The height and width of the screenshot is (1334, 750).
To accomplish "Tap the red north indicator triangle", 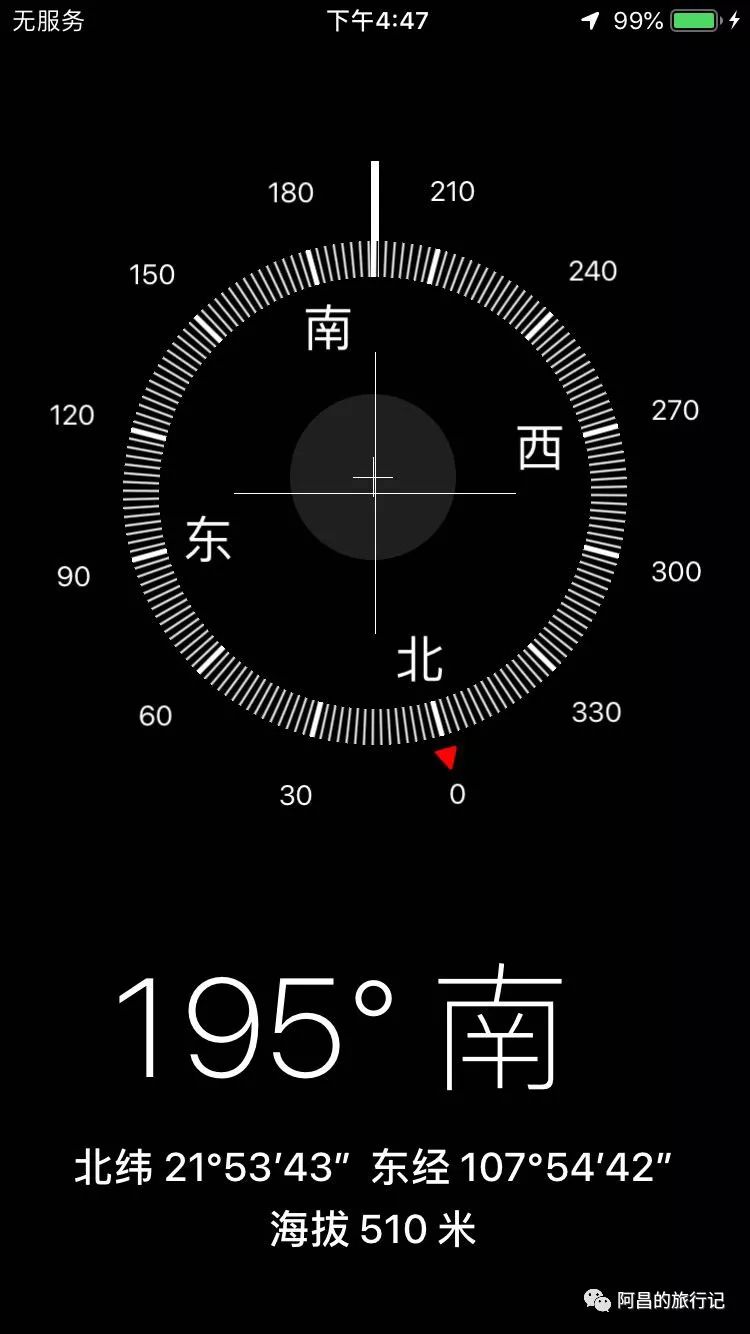I will pyautogui.click(x=448, y=756).
